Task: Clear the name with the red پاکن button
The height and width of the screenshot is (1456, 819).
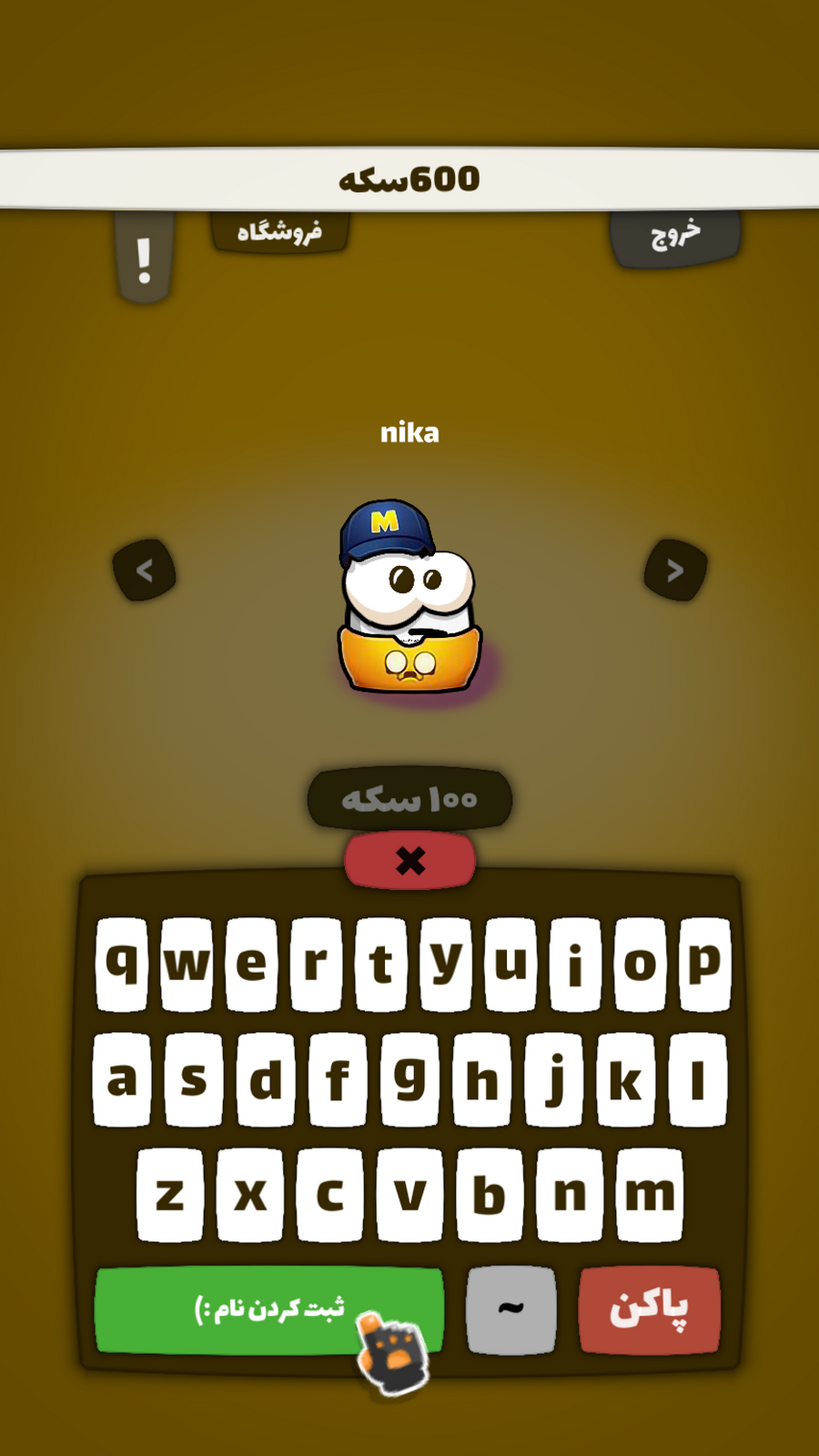Action: tap(649, 1310)
